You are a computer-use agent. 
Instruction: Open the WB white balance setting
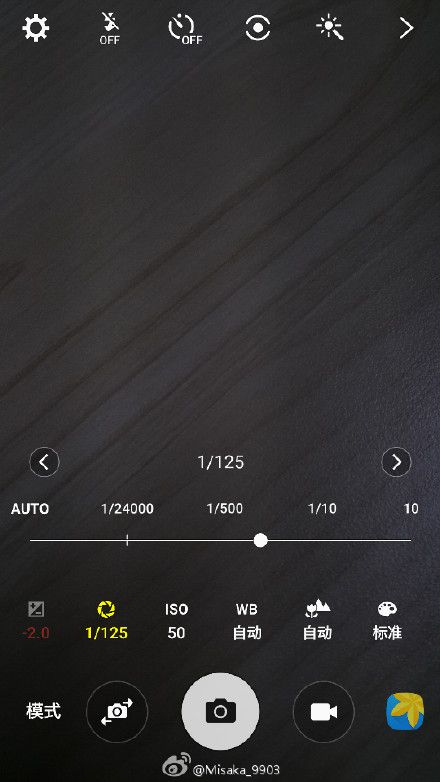[247, 621]
